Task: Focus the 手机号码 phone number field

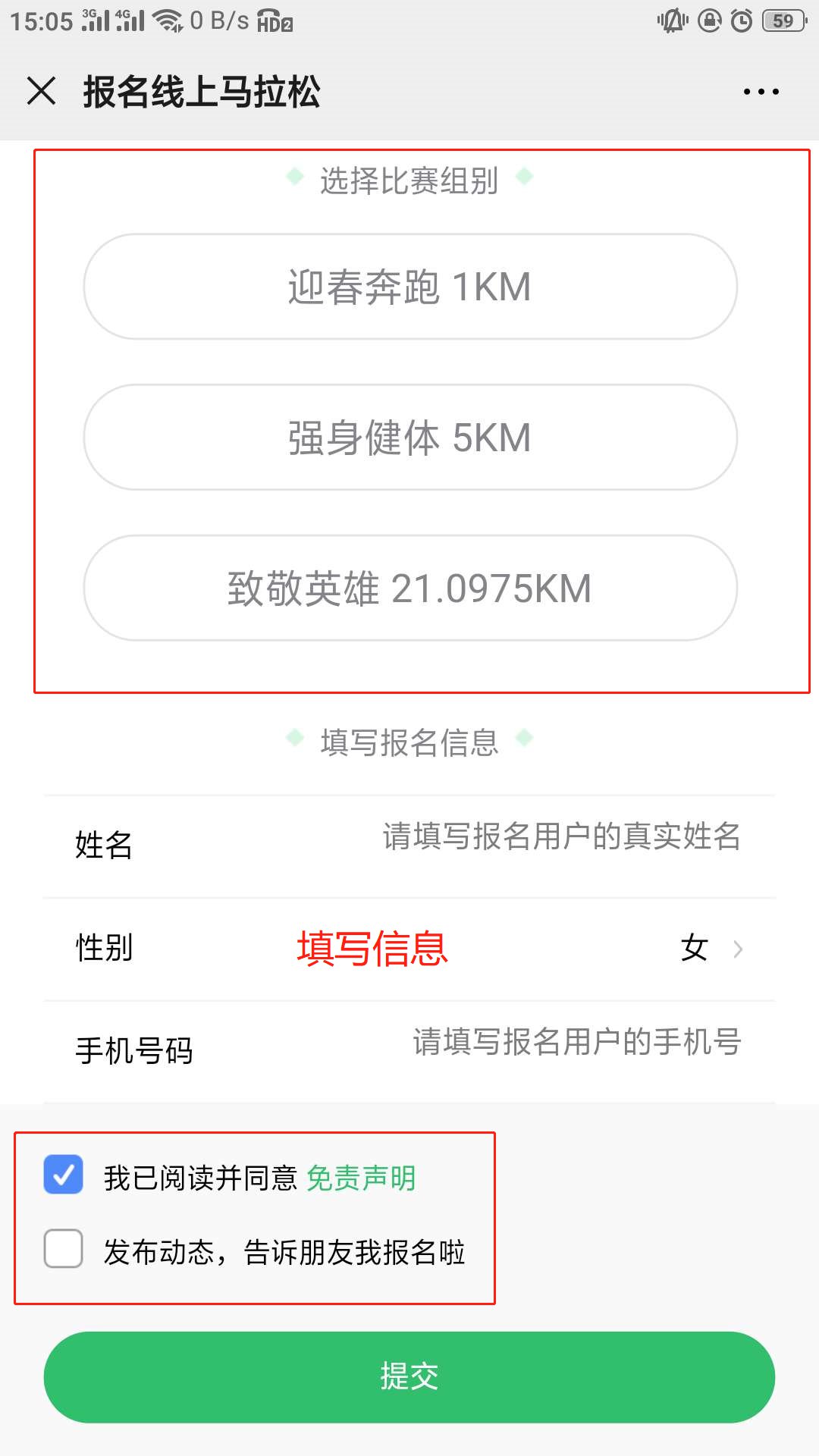Action: click(576, 1043)
